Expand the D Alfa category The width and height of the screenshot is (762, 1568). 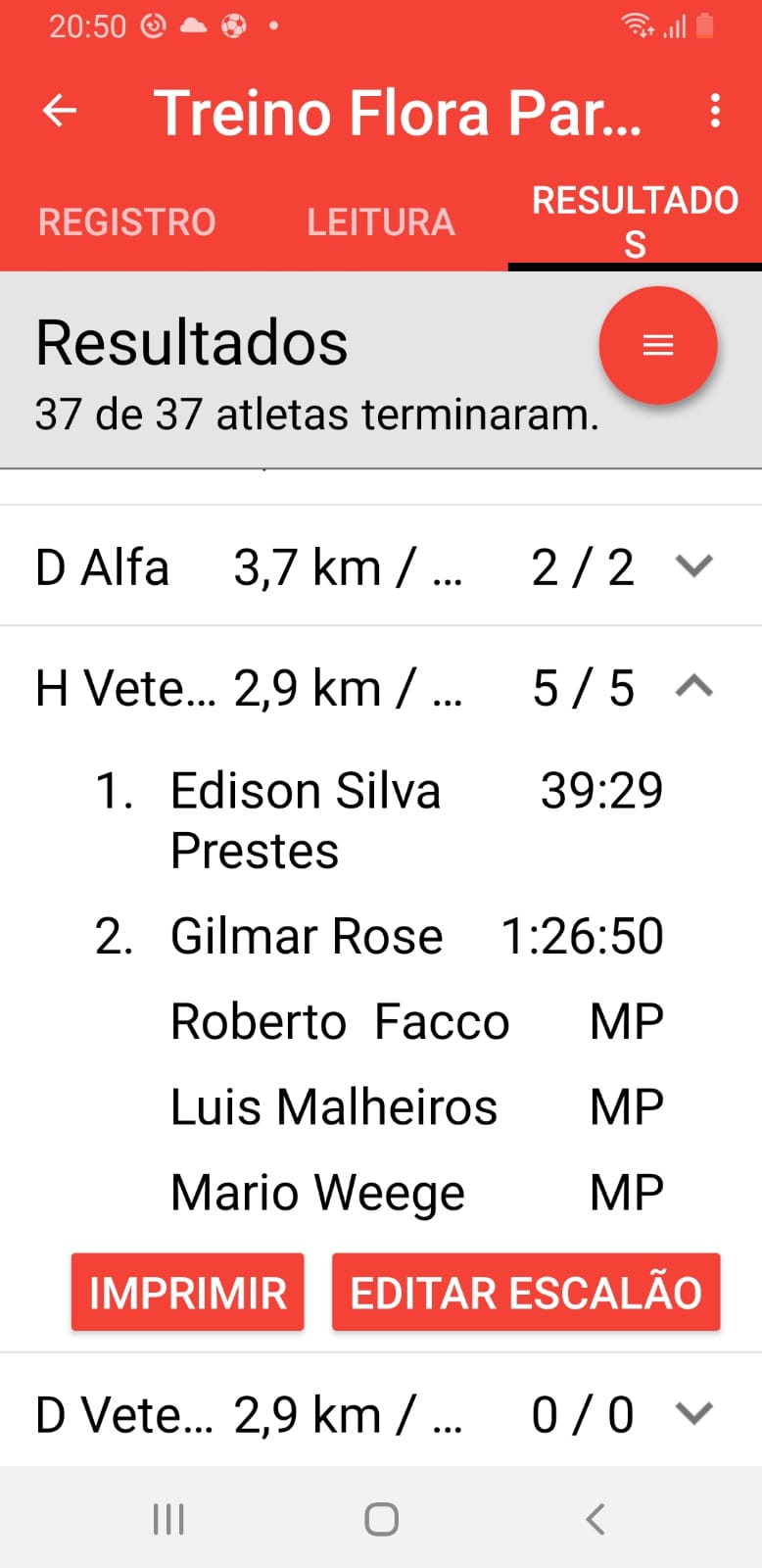(693, 566)
